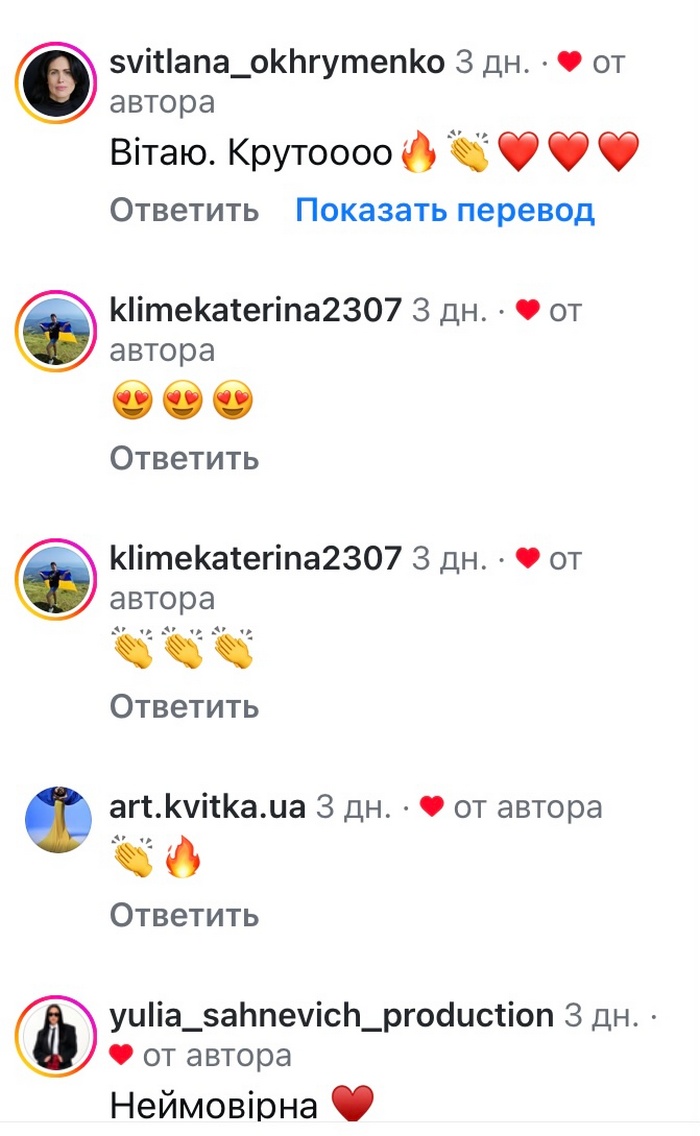
Task: Open the yulia_sahnevich_production username link
Action: pos(331,1016)
